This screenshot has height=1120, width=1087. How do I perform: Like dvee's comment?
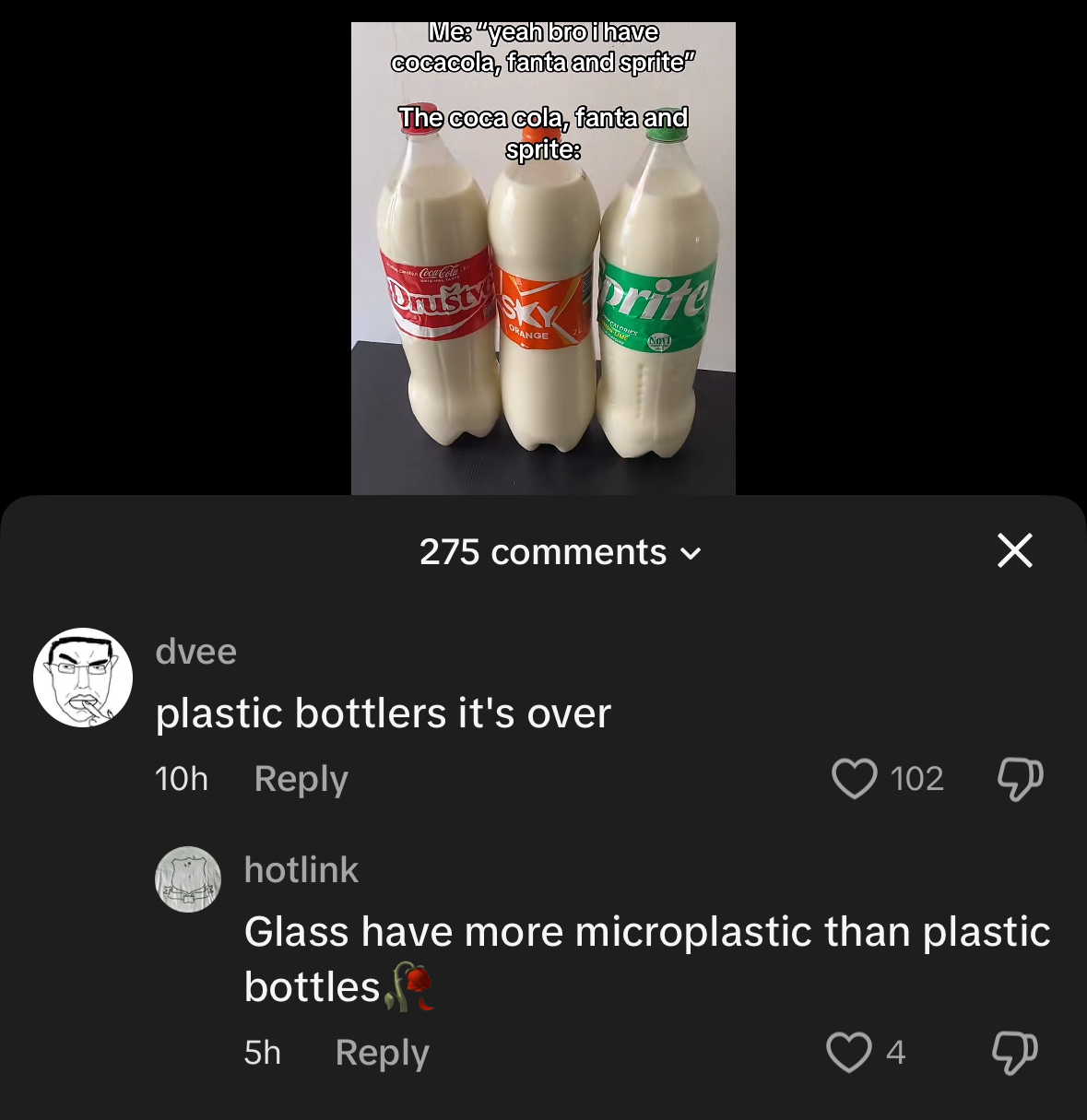pyautogui.click(x=854, y=778)
